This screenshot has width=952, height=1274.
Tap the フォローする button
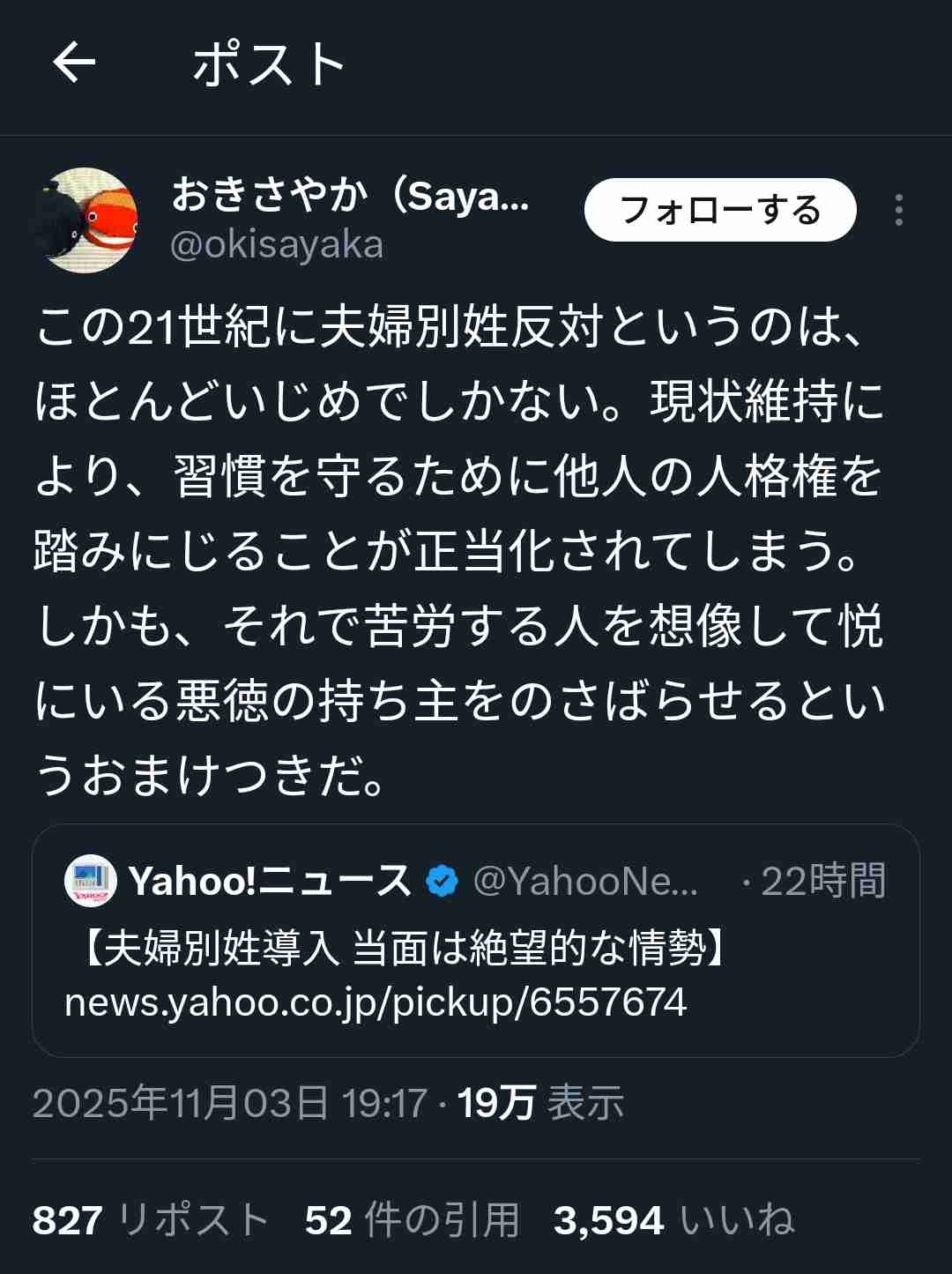tap(720, 210)
